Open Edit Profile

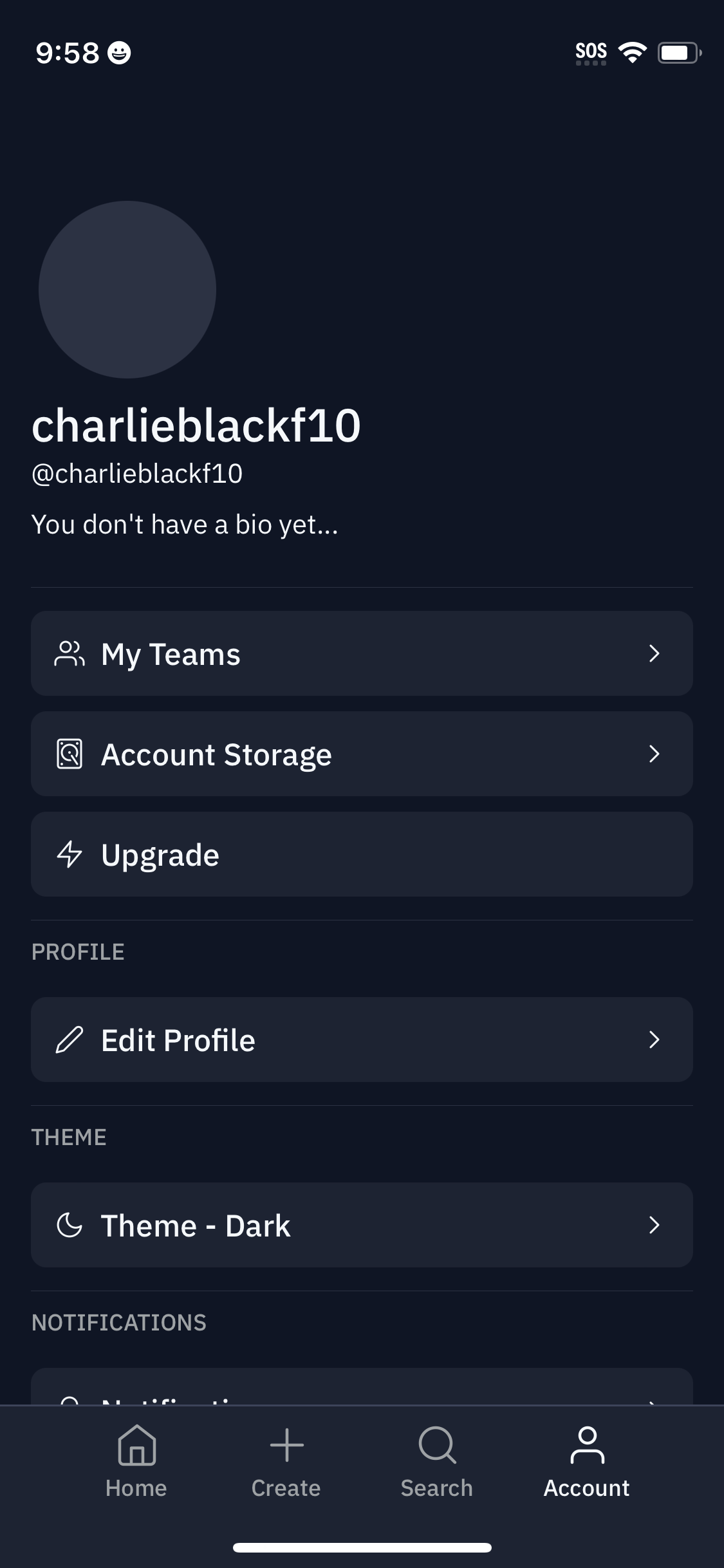pos(362,1040)
